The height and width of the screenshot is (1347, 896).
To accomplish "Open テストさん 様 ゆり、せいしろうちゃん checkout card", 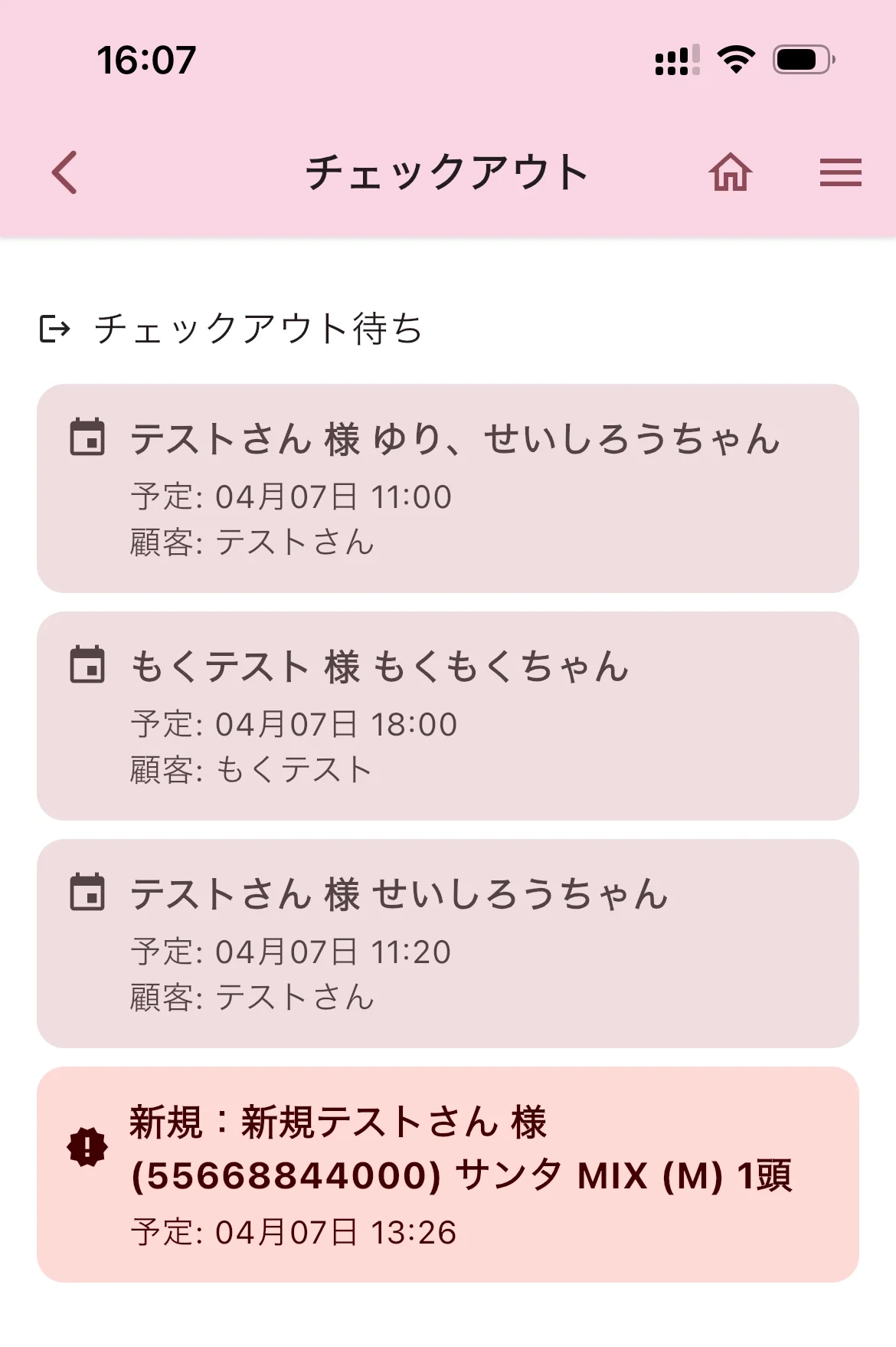I will tap(448, 488).
